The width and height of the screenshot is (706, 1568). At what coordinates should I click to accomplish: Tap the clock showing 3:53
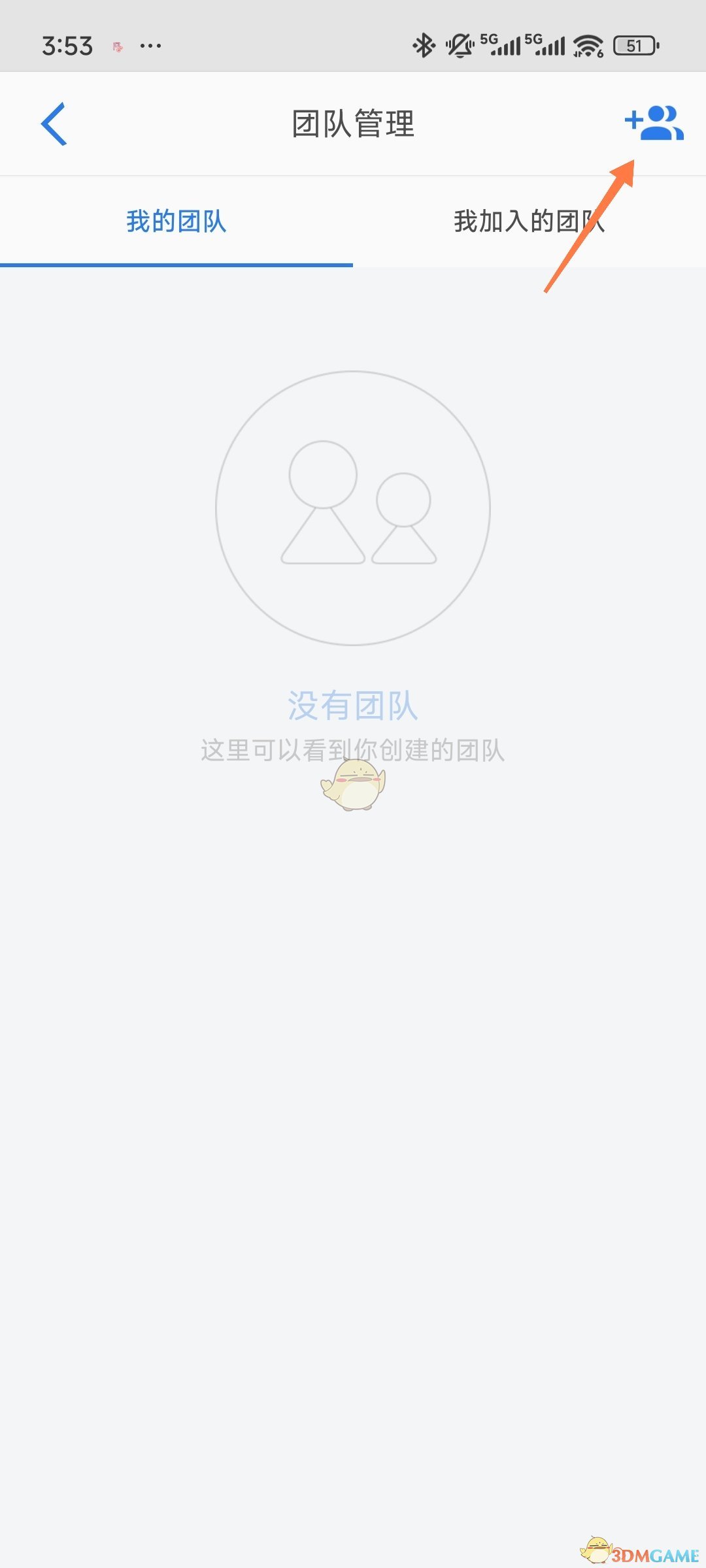[69, 44]
